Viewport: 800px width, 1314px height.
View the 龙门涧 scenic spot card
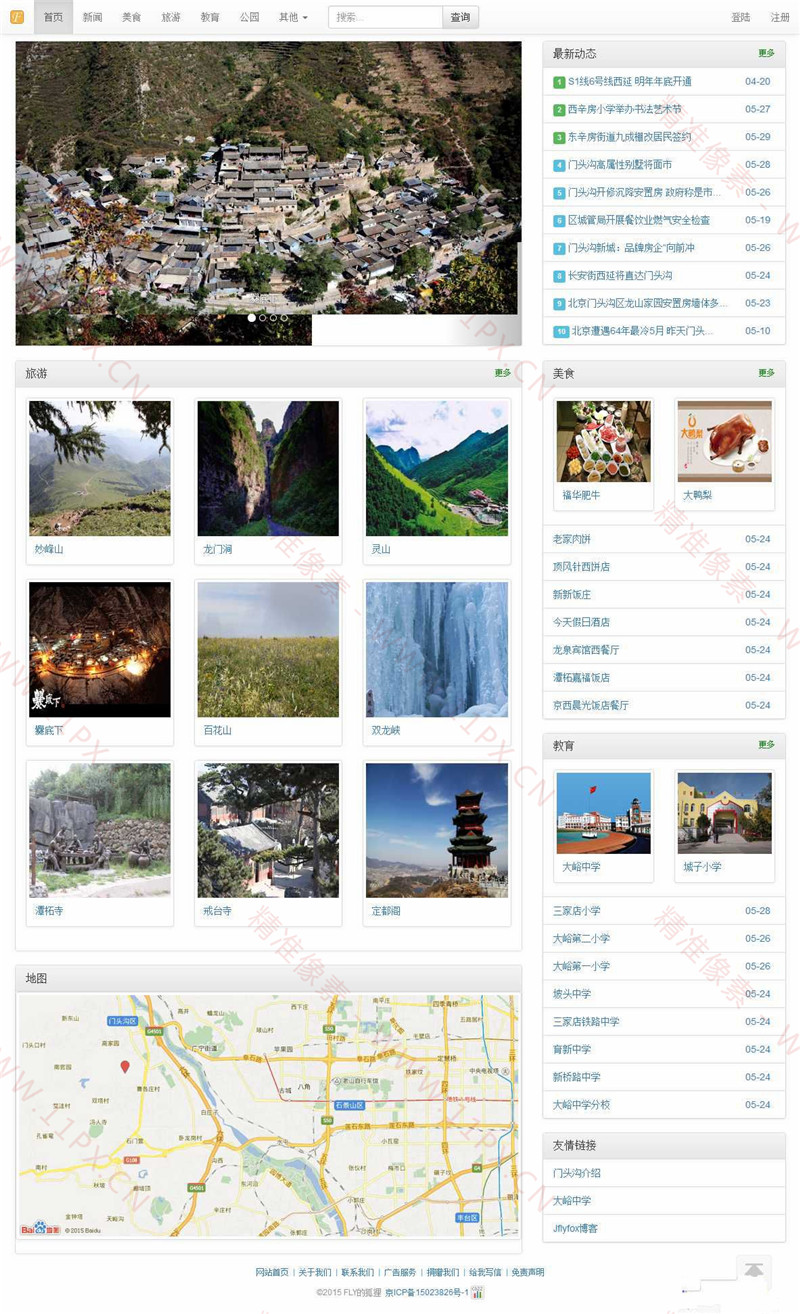[x=267, y=481]
